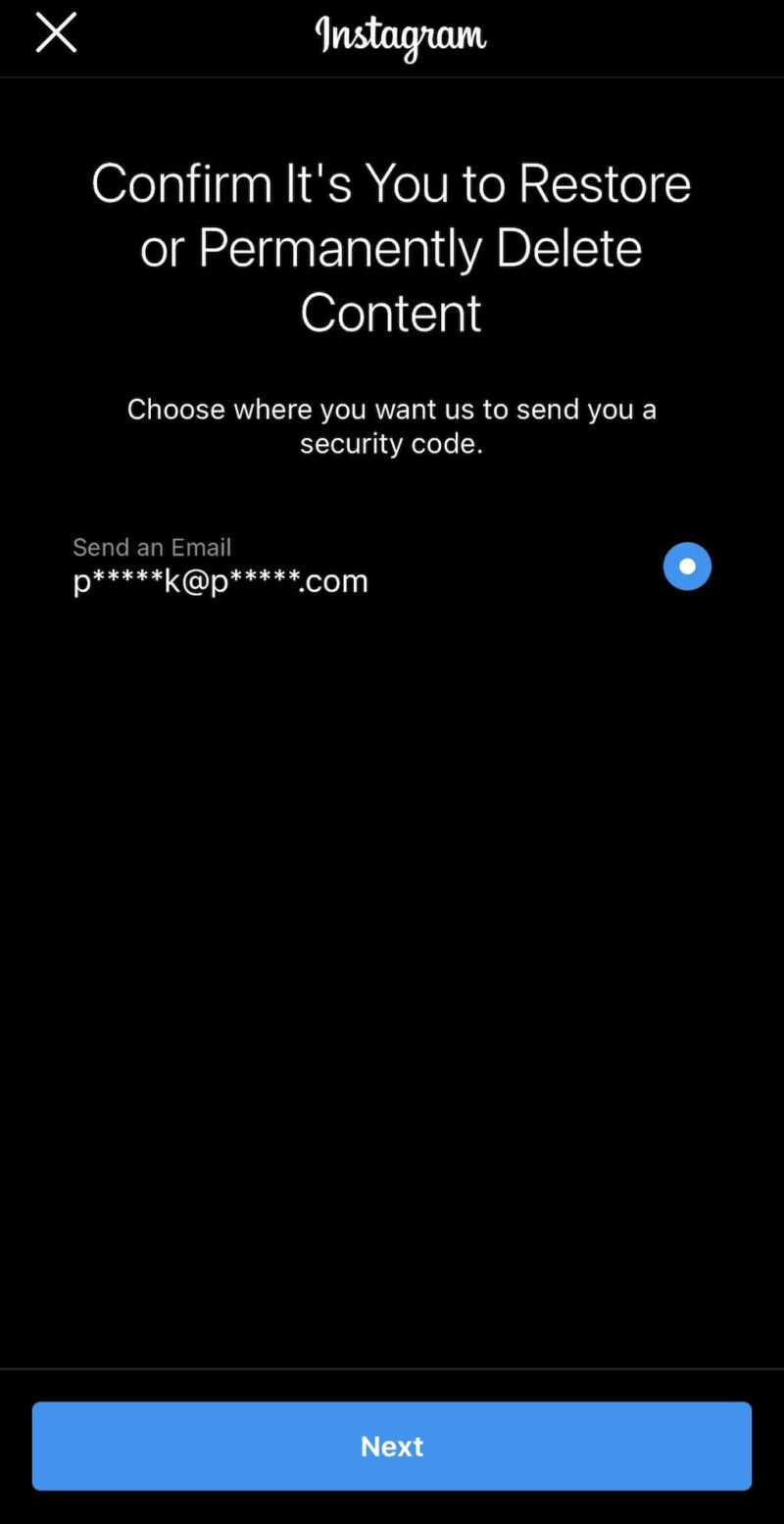Click the Confirm It's You heading
The width and height of the screenshot is (784, 1524).
392,248
